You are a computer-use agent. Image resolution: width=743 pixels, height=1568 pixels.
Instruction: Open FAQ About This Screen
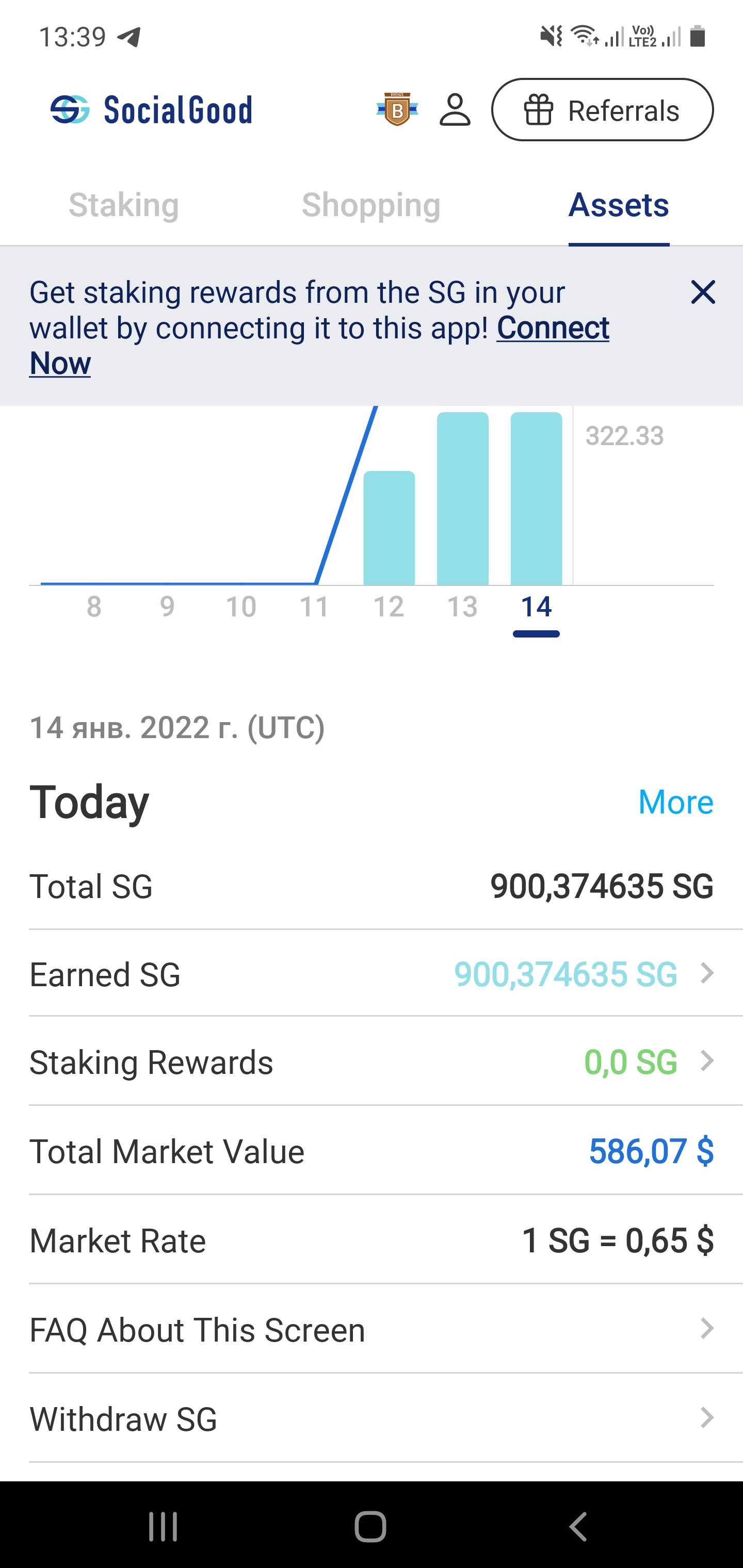coord(372,1330)
